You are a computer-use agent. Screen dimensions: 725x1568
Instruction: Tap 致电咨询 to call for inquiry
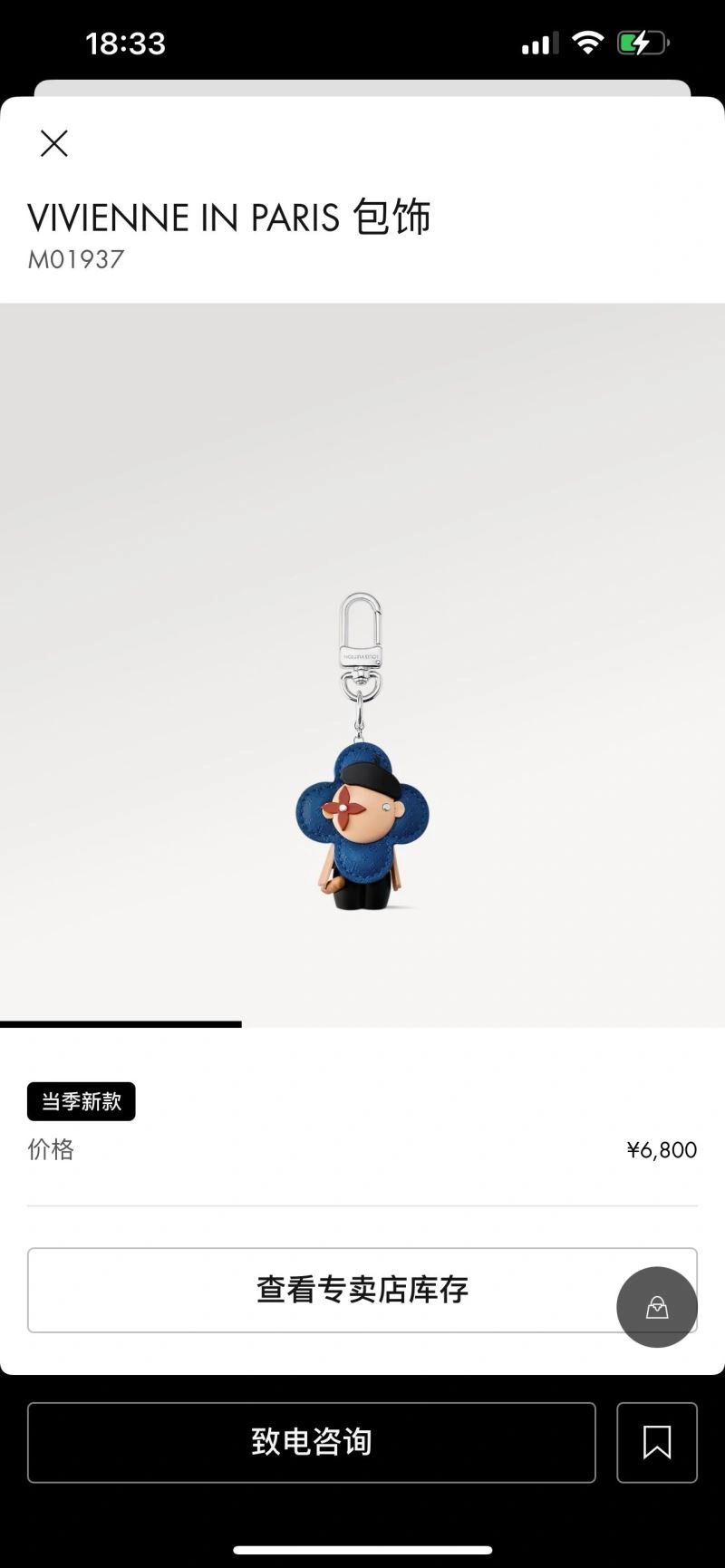[x=311, y=1442]
